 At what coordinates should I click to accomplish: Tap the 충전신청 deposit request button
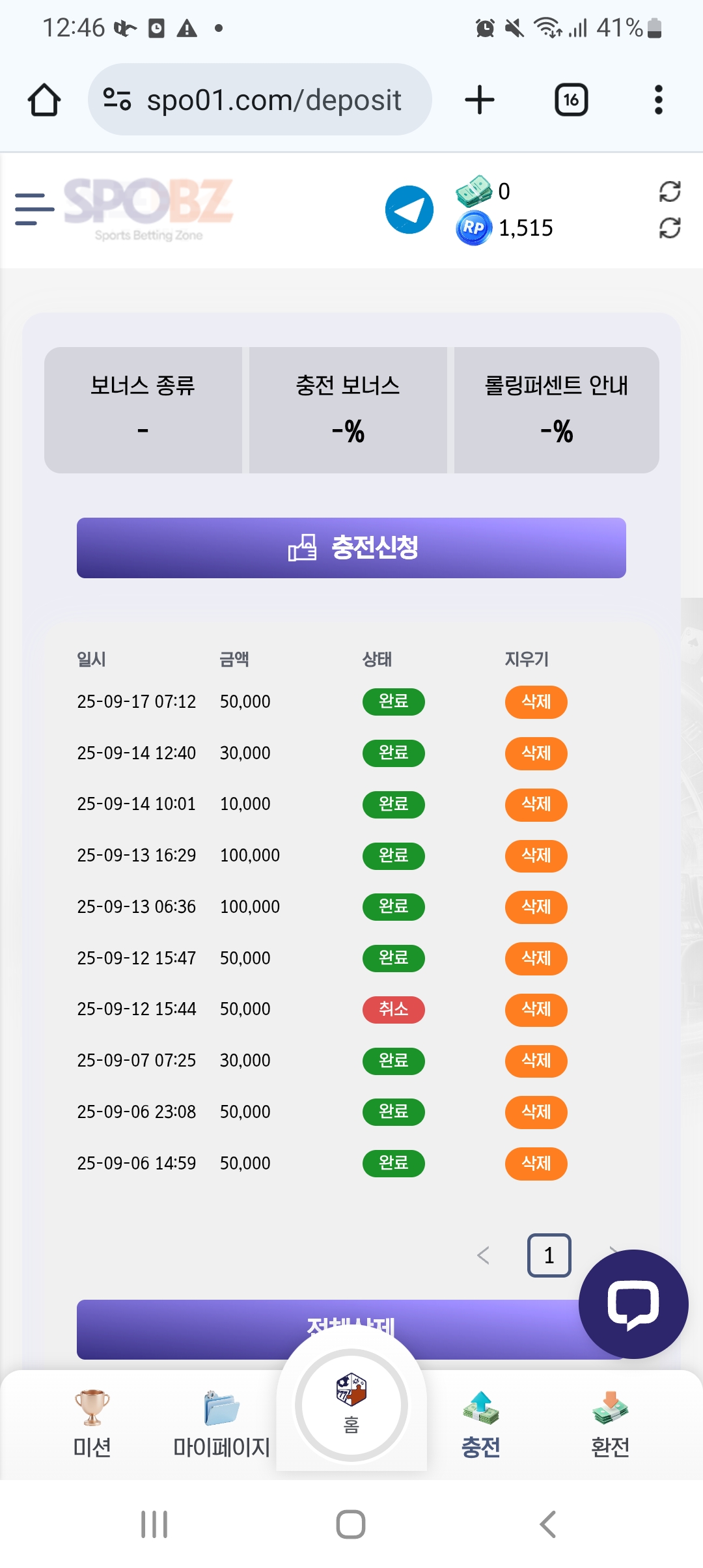(x=351, y=548)
